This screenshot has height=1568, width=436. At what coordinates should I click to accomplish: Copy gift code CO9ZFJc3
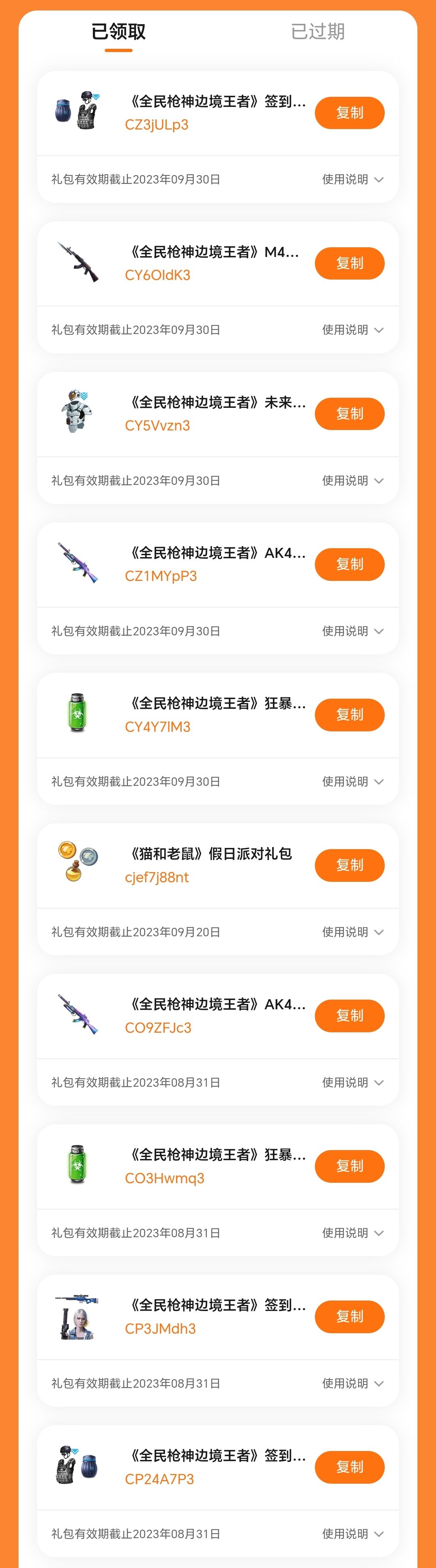tap(349, 1015)
